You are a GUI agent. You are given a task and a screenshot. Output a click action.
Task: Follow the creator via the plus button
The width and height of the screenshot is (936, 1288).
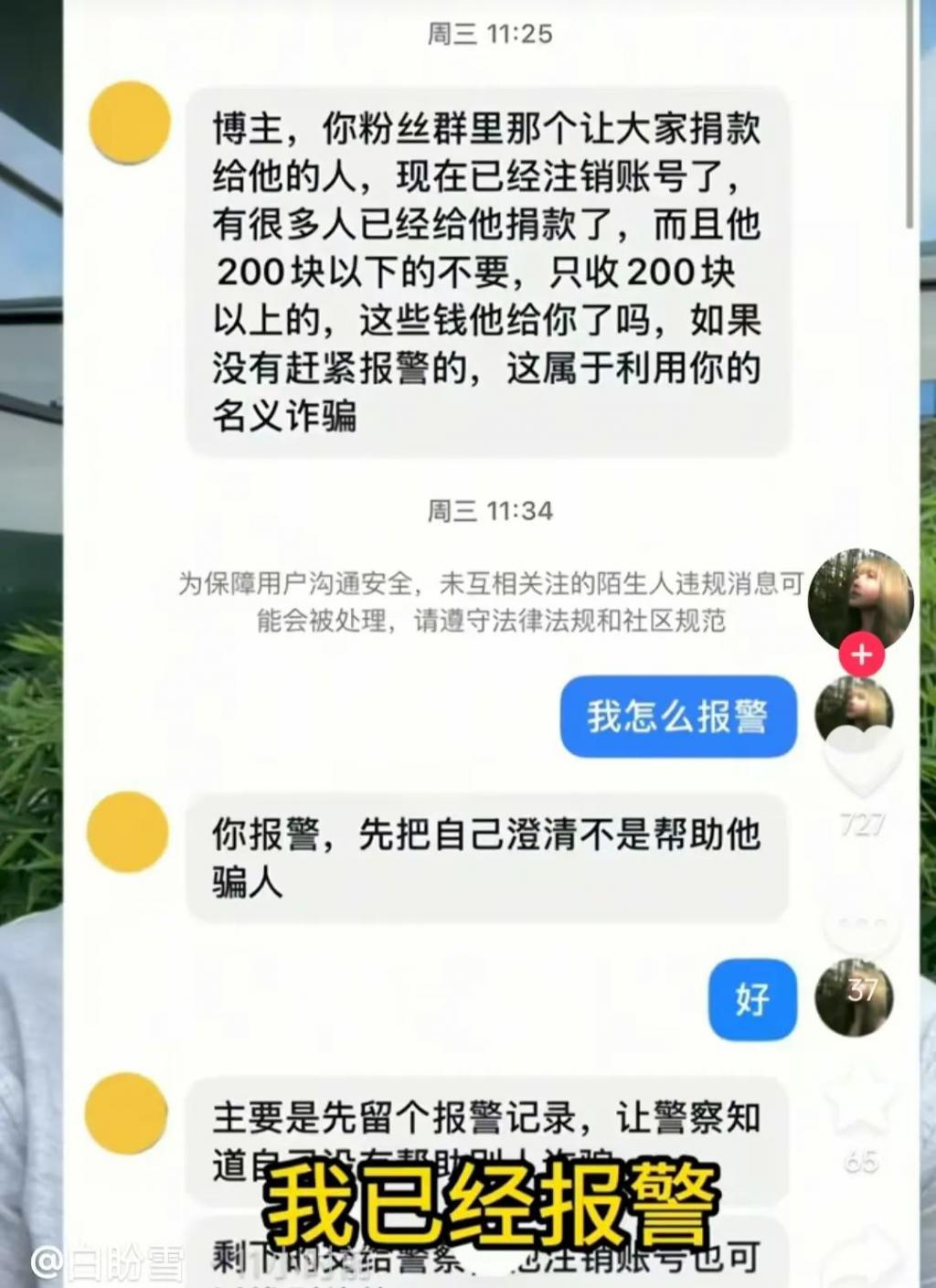coord(861,655)
